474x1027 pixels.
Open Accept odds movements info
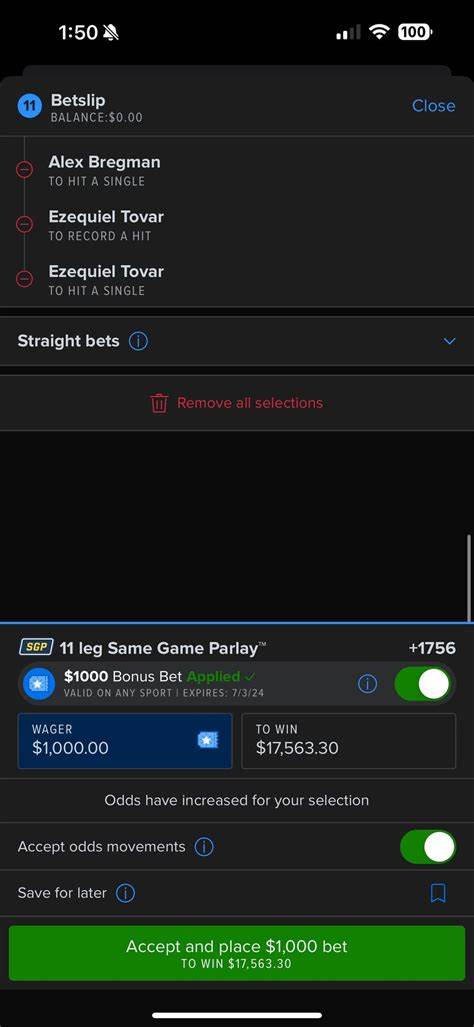point(204,847)
